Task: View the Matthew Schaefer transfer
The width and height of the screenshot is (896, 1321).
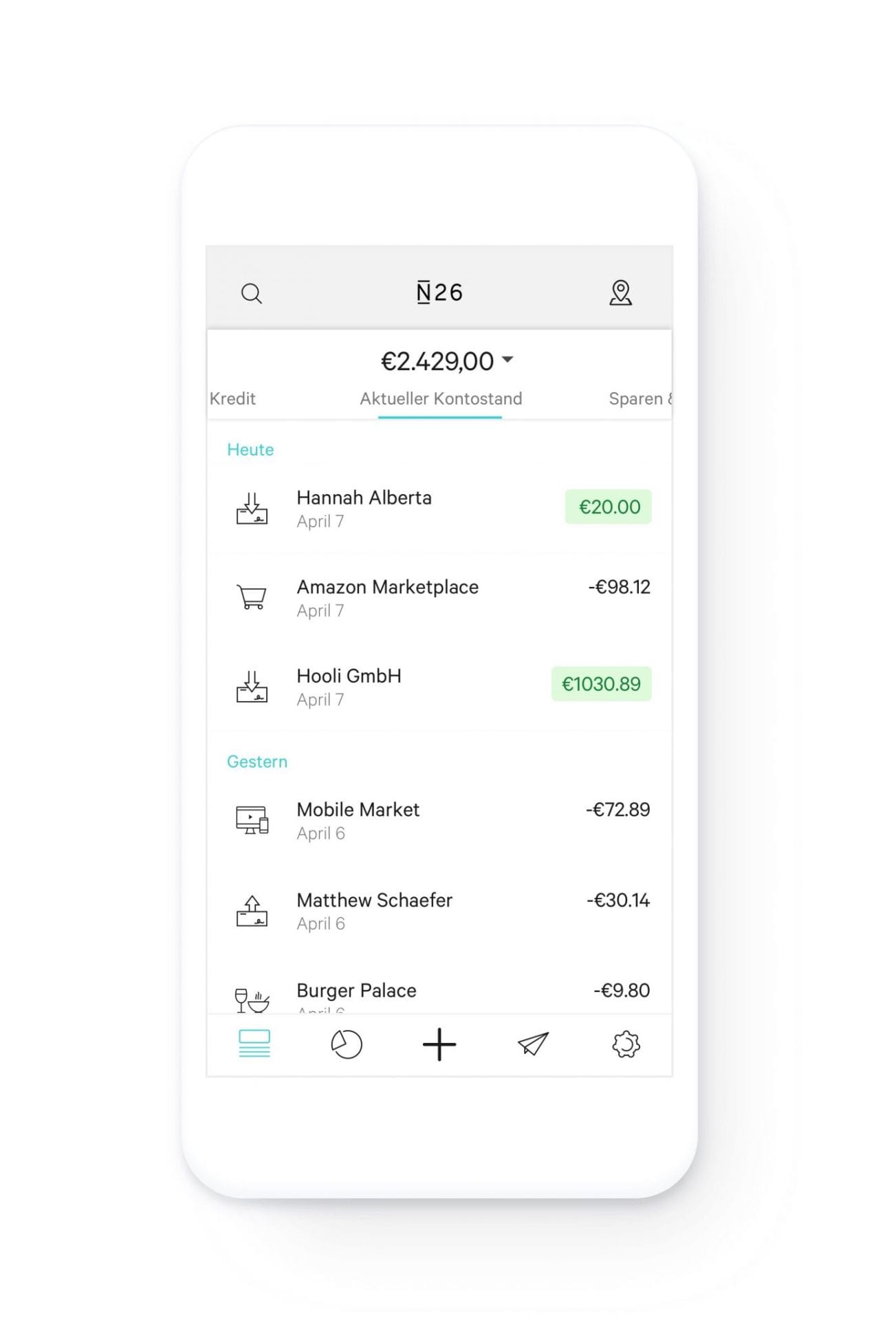Action: tap(439, 910)
